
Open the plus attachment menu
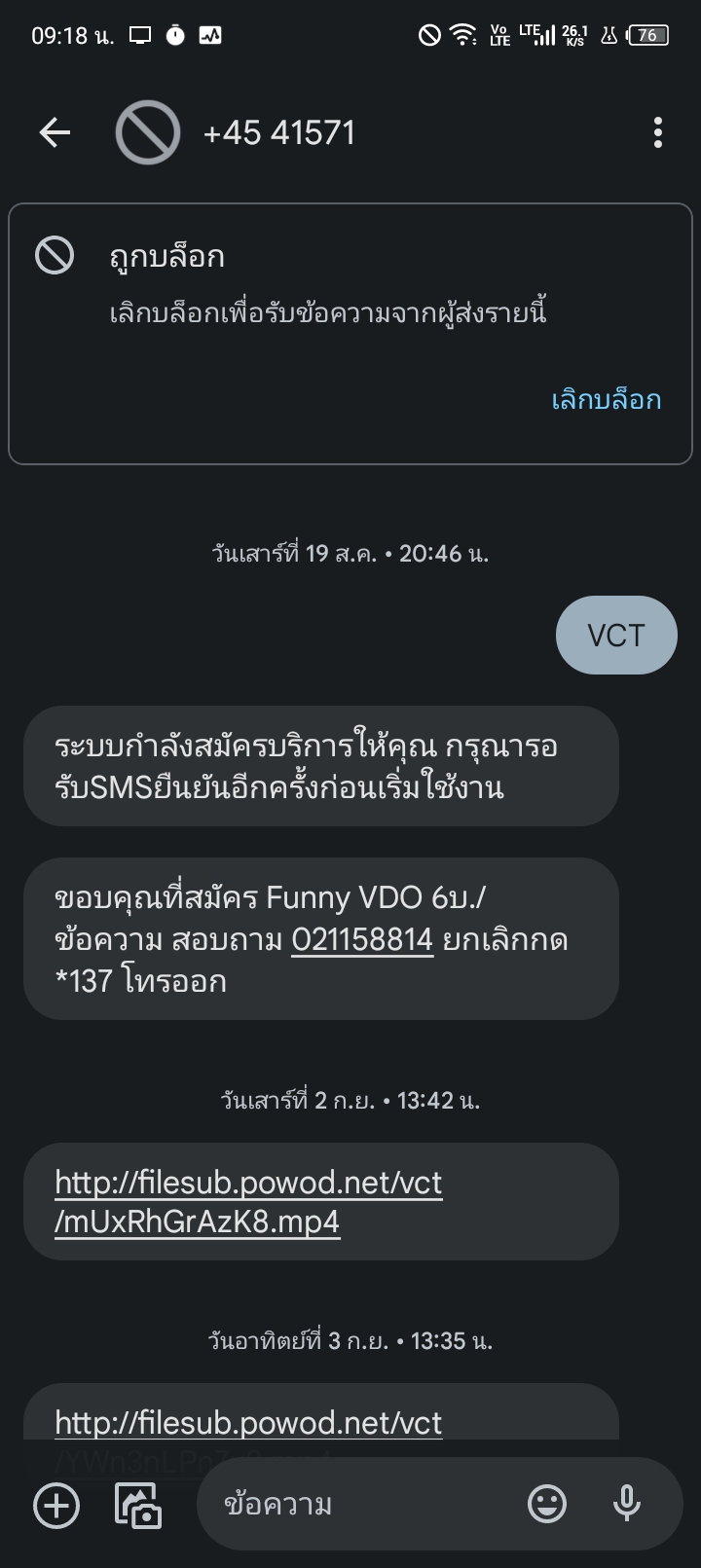56,1506
